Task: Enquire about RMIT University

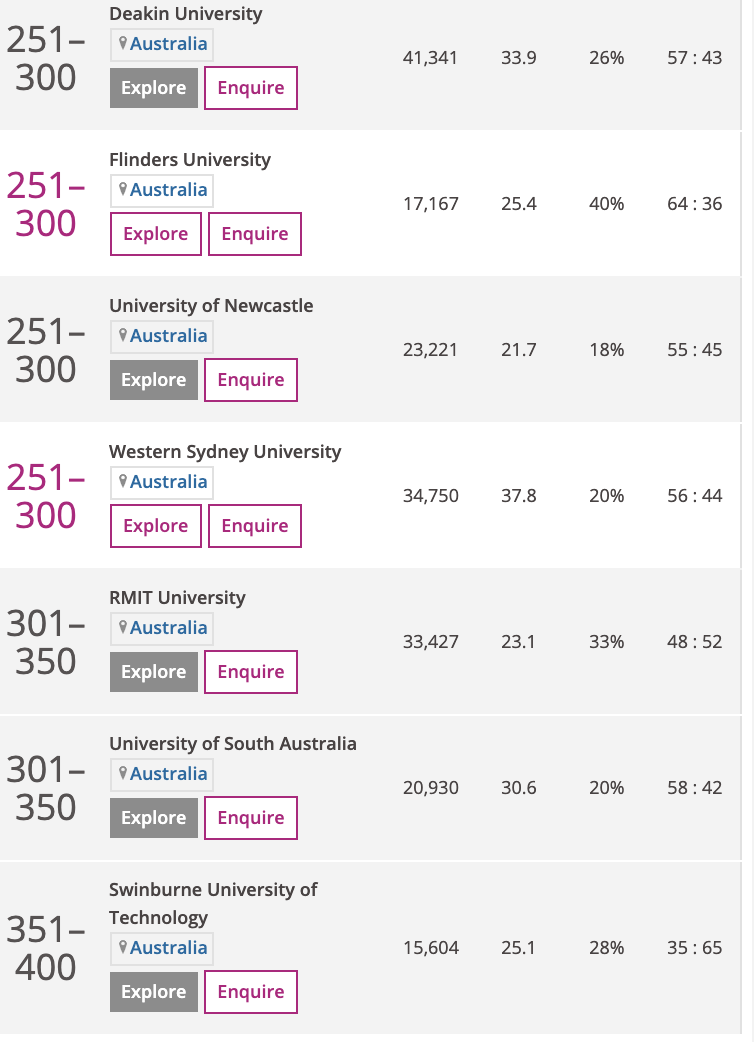Action: pyautogui.click(x=251, y=672)
